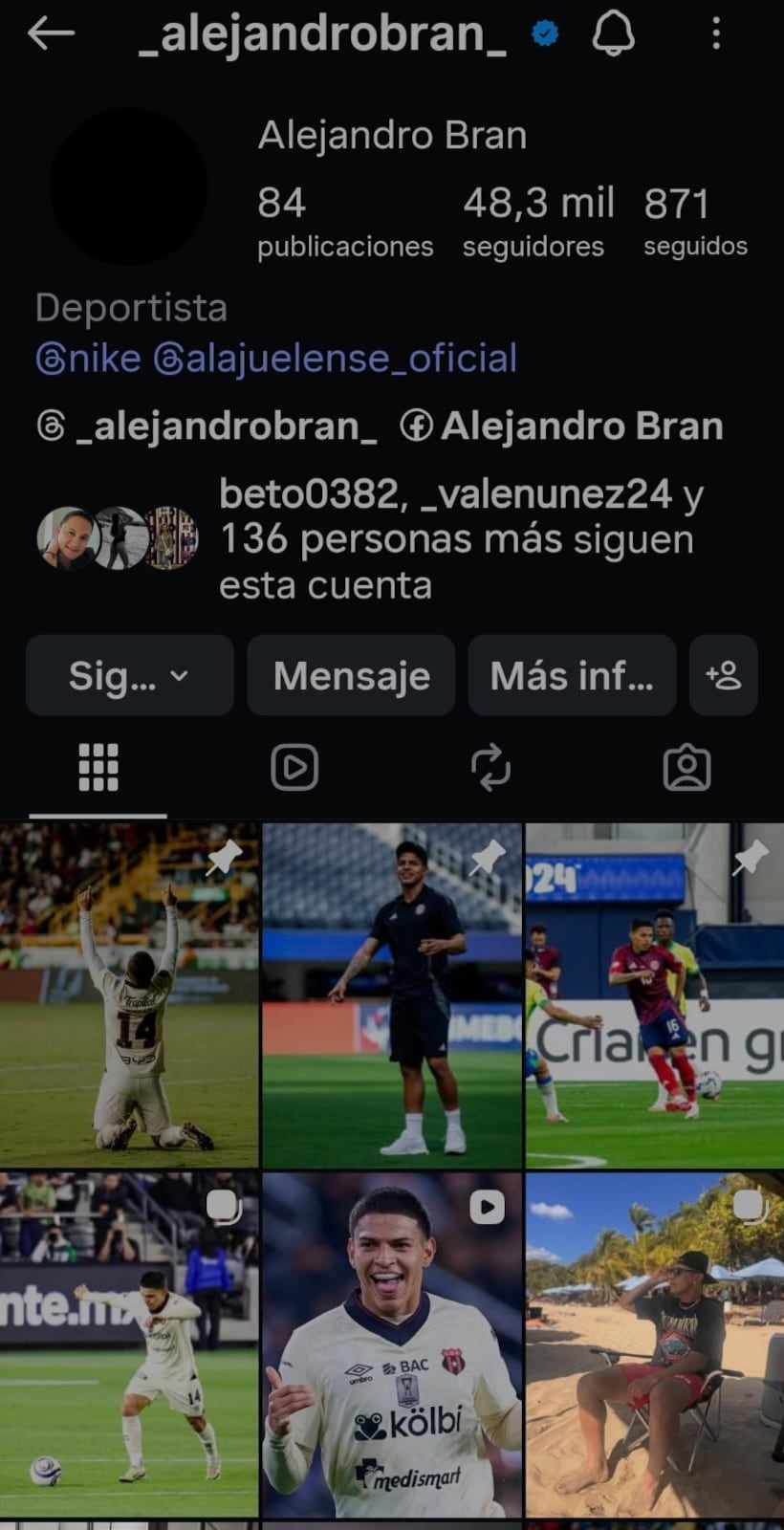Tap the video badge on the Kölbi jersey post

pos(487,1208)
